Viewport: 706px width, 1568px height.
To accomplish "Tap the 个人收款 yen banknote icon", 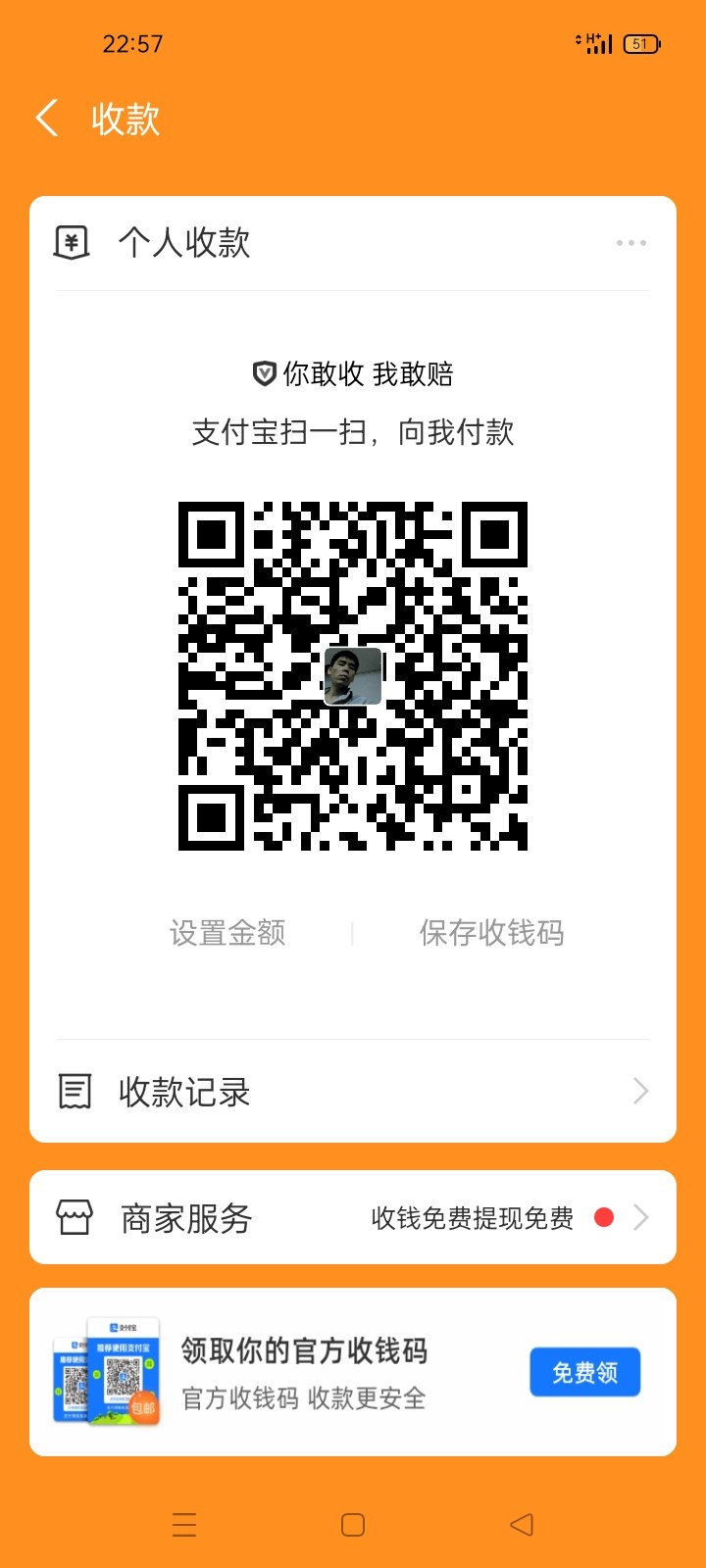I will [74, 242].
